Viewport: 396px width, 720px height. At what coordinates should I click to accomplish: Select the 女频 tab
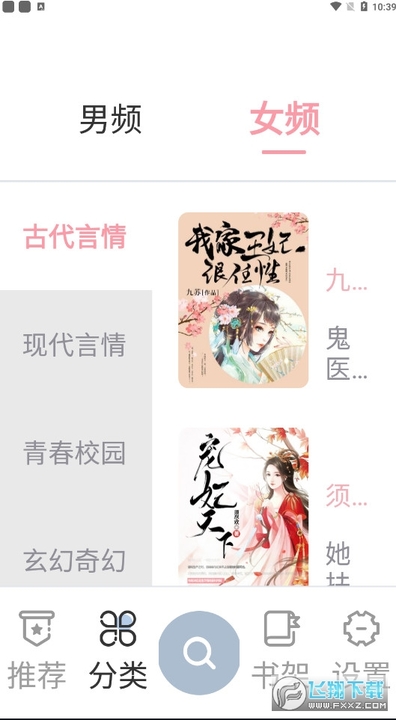pos(284,119)
